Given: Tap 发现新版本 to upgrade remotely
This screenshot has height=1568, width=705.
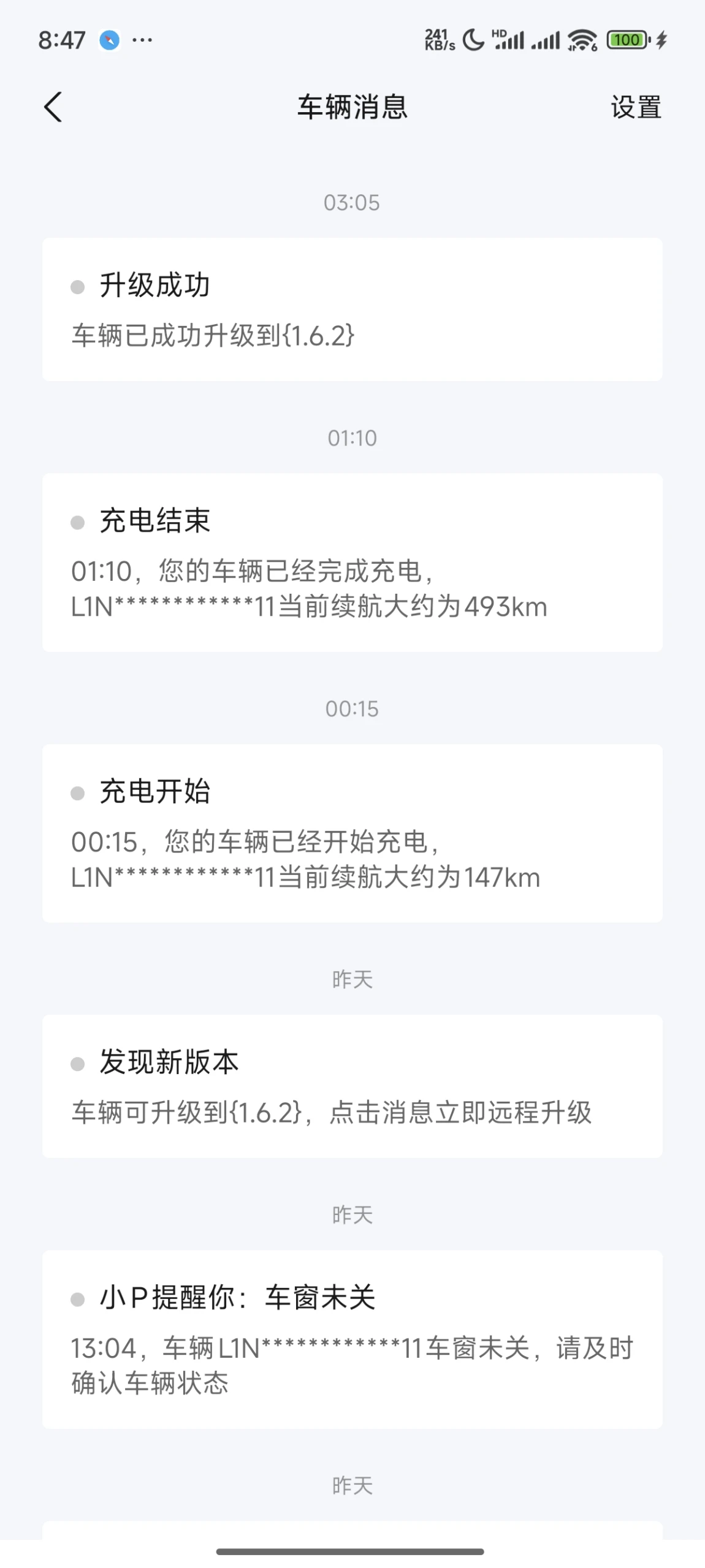Looking at the screenshot, I should pos(352,1086).
